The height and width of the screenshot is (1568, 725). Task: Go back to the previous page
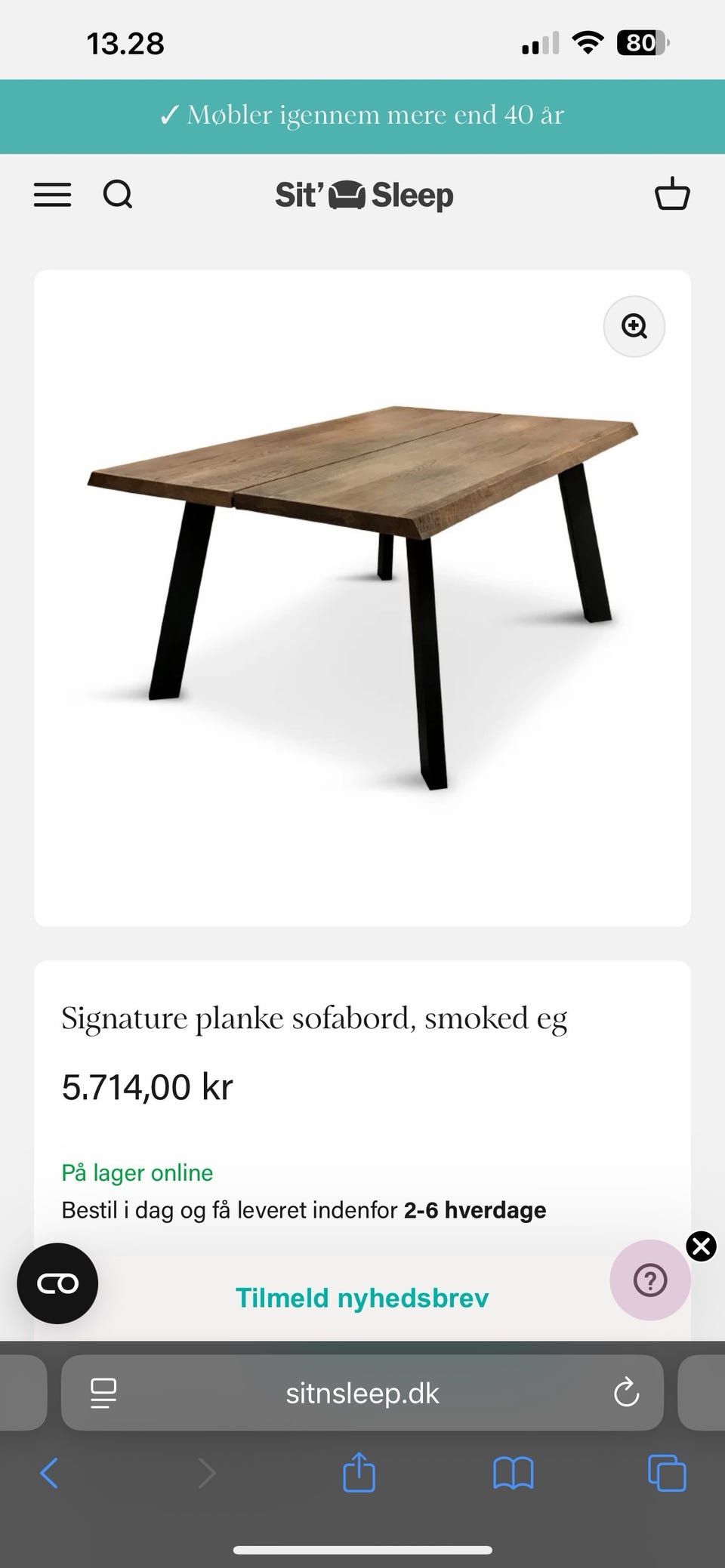pos(49,1473)
